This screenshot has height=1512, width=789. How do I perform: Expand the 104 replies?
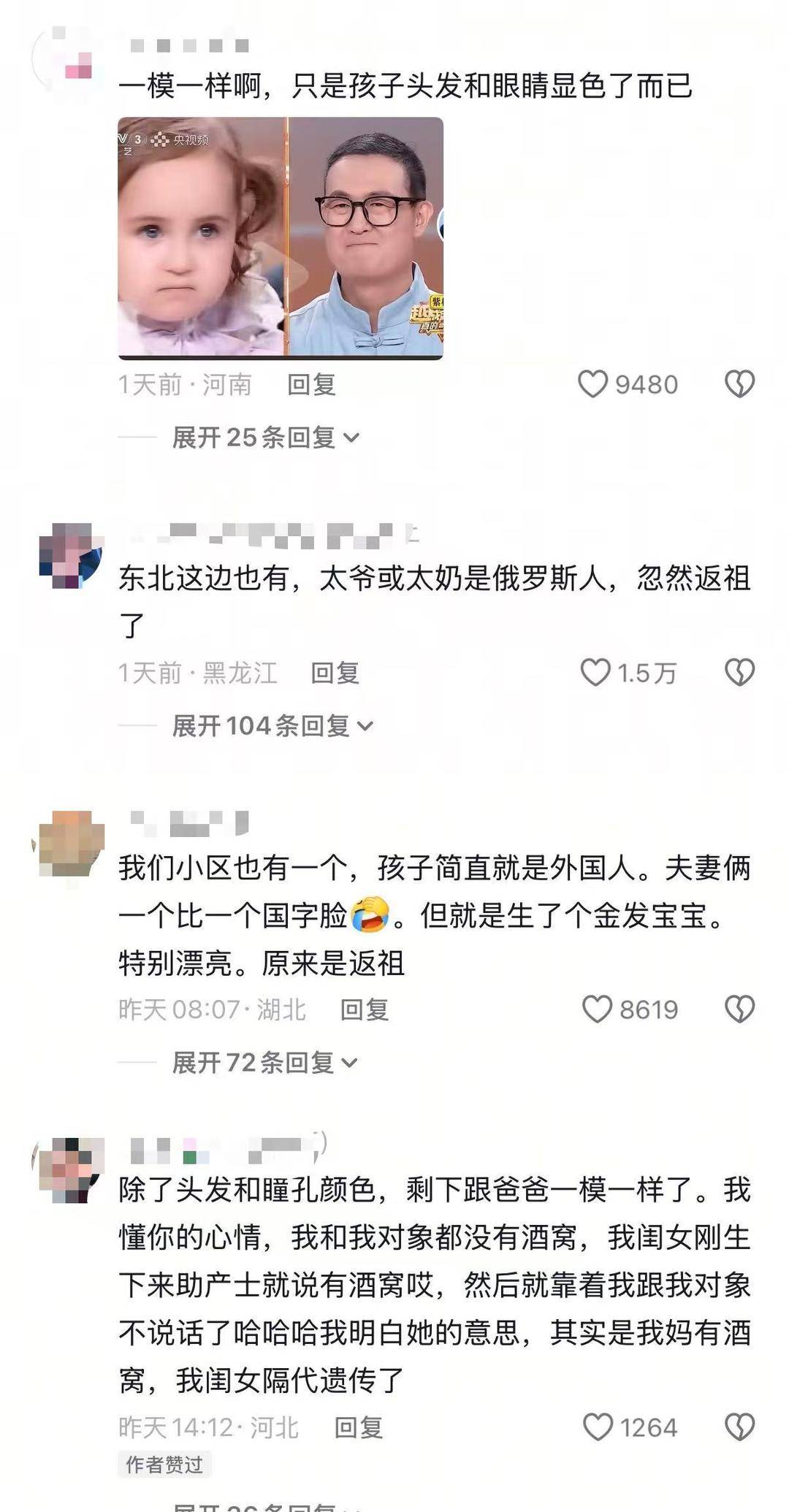point(272,726)
